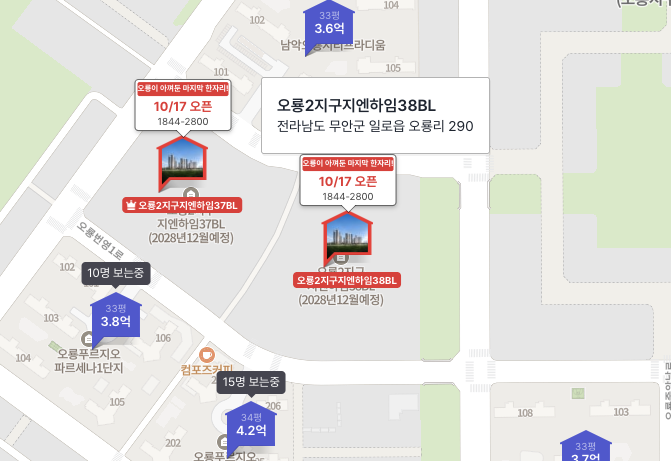Select the 33평 3.8억 price marker
Screen dimensions: 671x461
(116, 317)
